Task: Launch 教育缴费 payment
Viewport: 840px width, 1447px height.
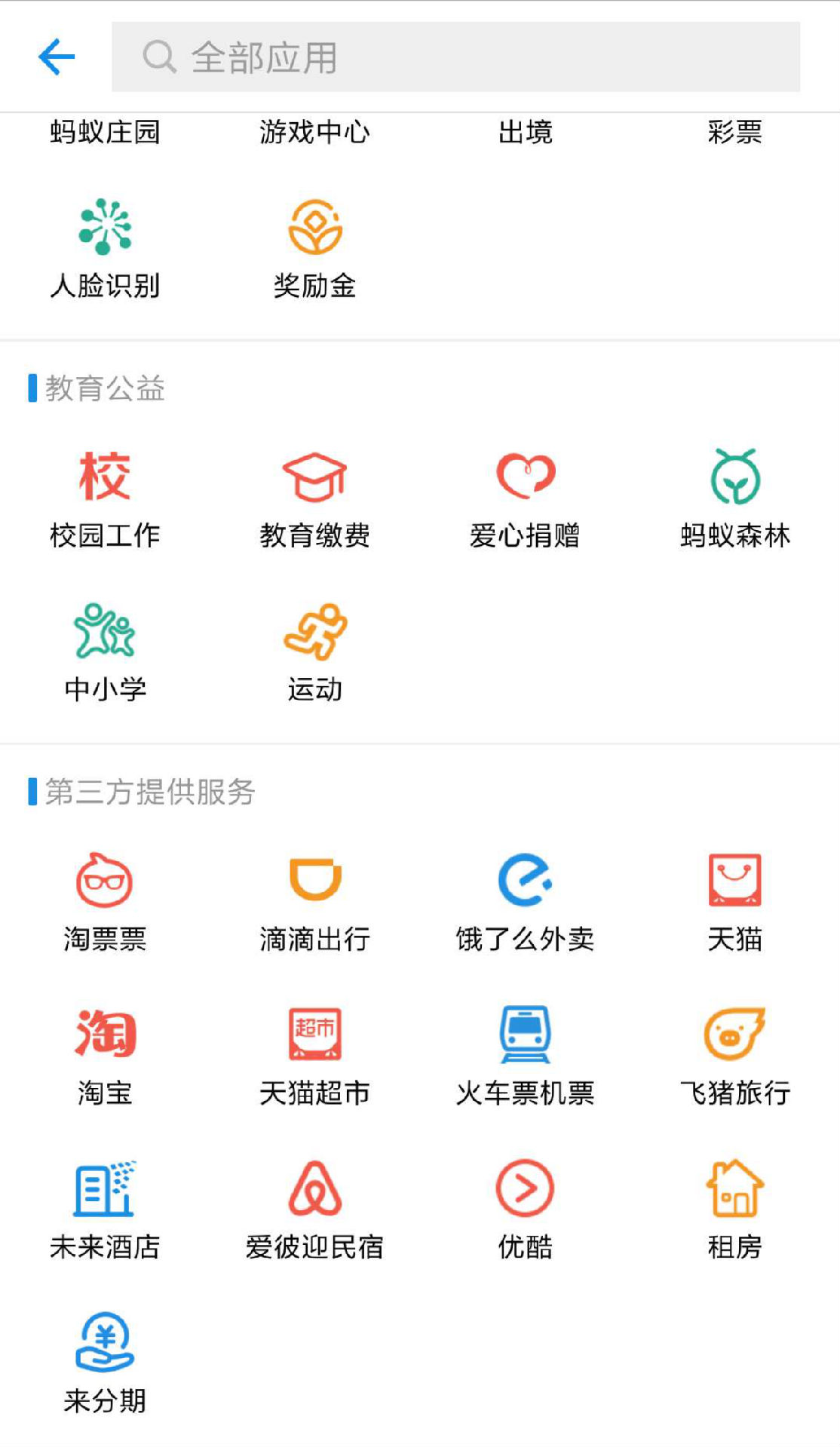Action: pos(315,499)
